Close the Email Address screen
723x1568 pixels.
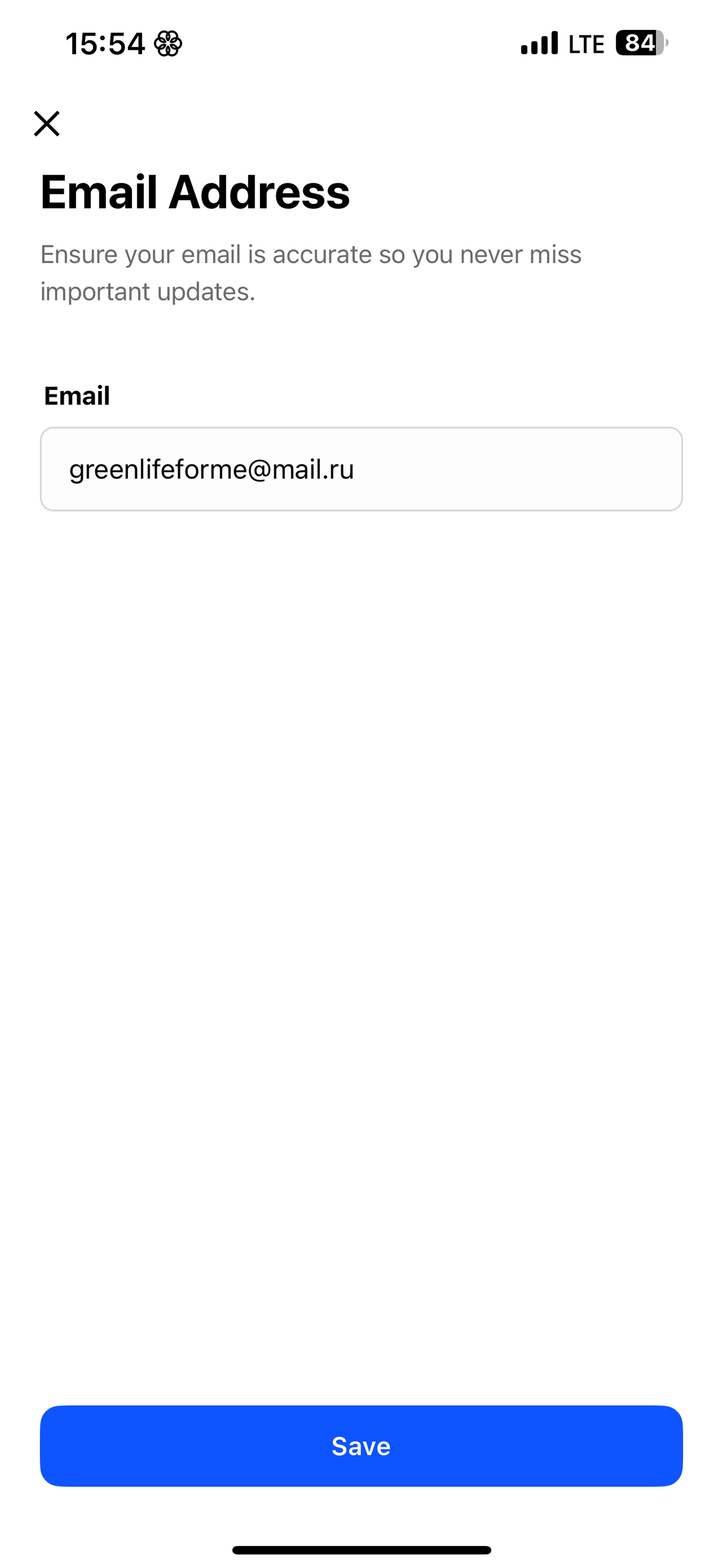46,124
